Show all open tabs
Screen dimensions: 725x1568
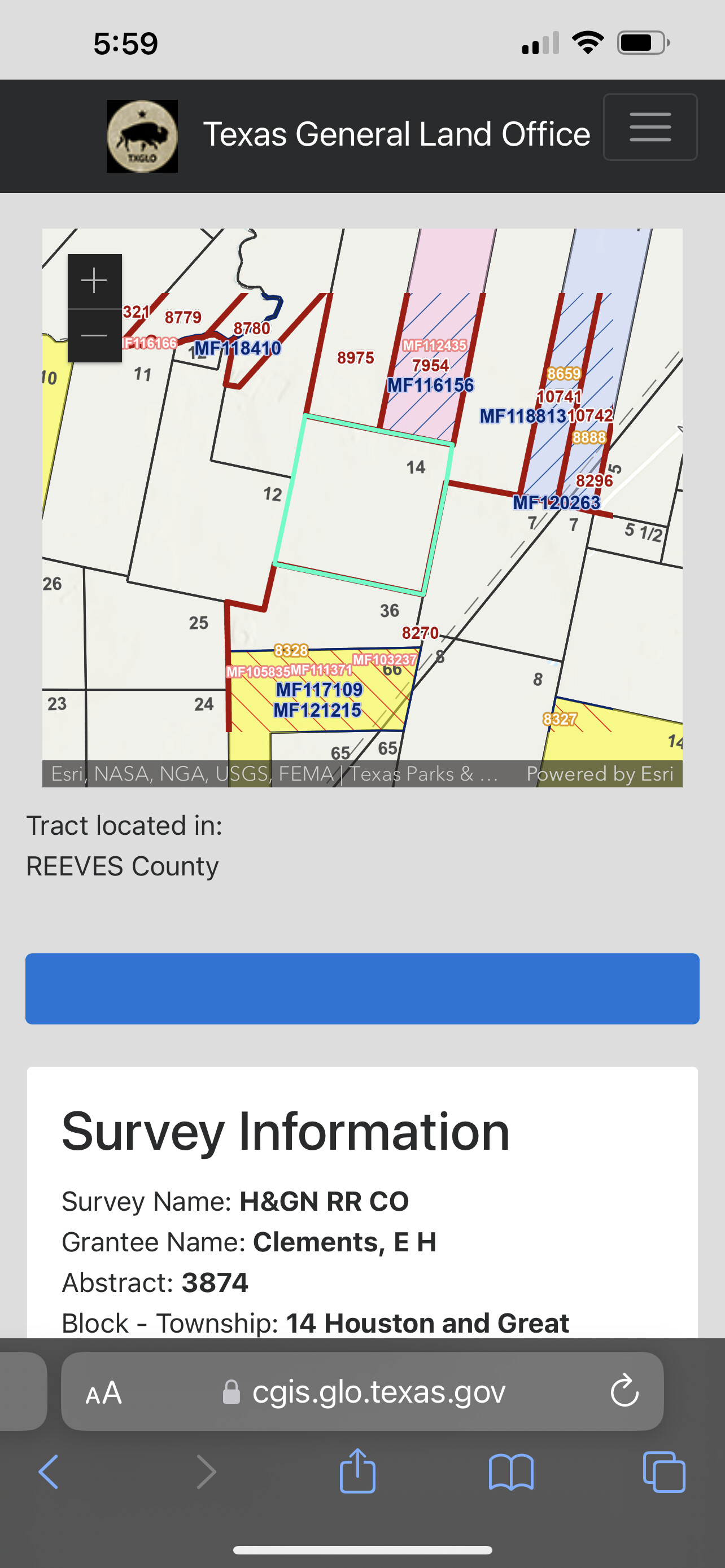pos(664,1472)
